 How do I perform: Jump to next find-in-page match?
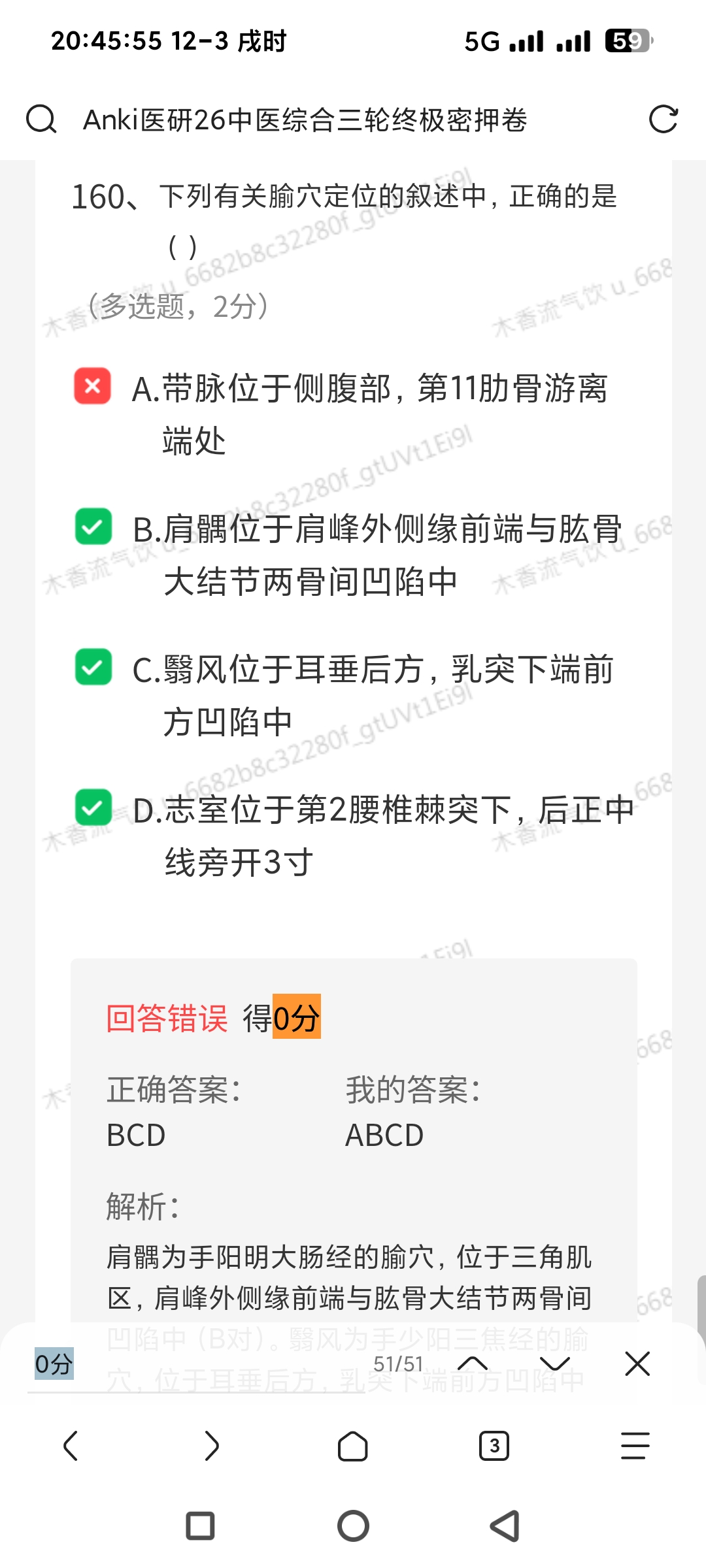[555, 1364]
